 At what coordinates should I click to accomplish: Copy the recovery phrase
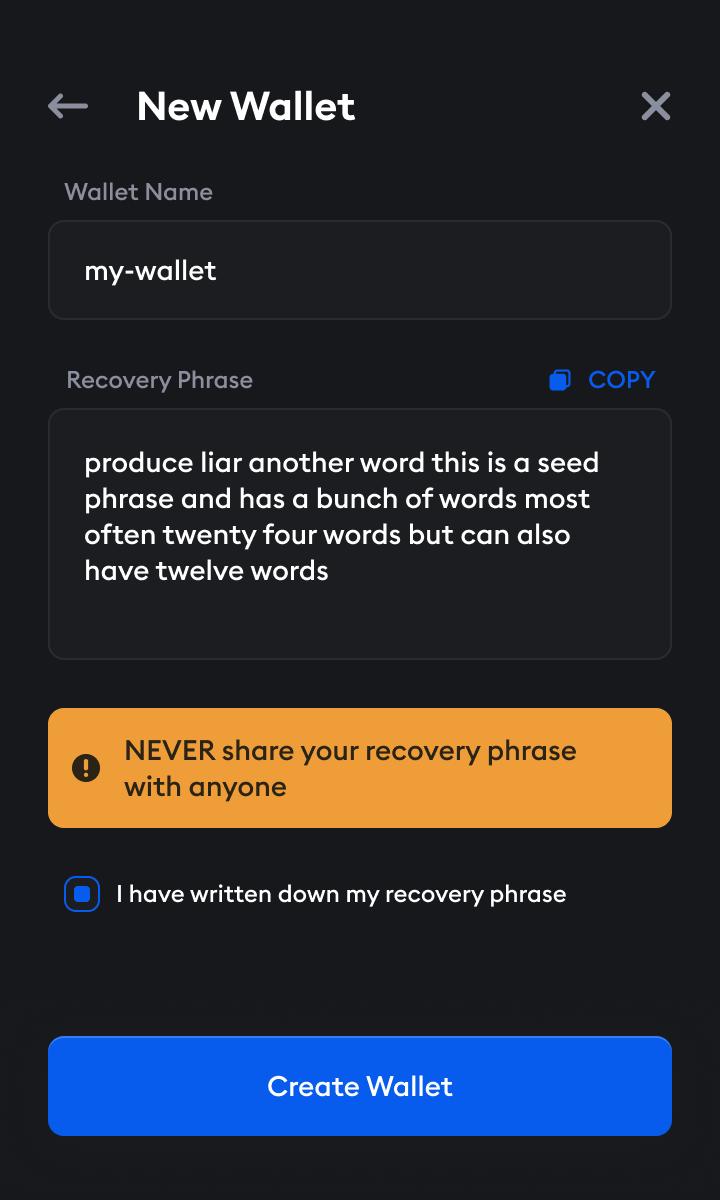603,380
